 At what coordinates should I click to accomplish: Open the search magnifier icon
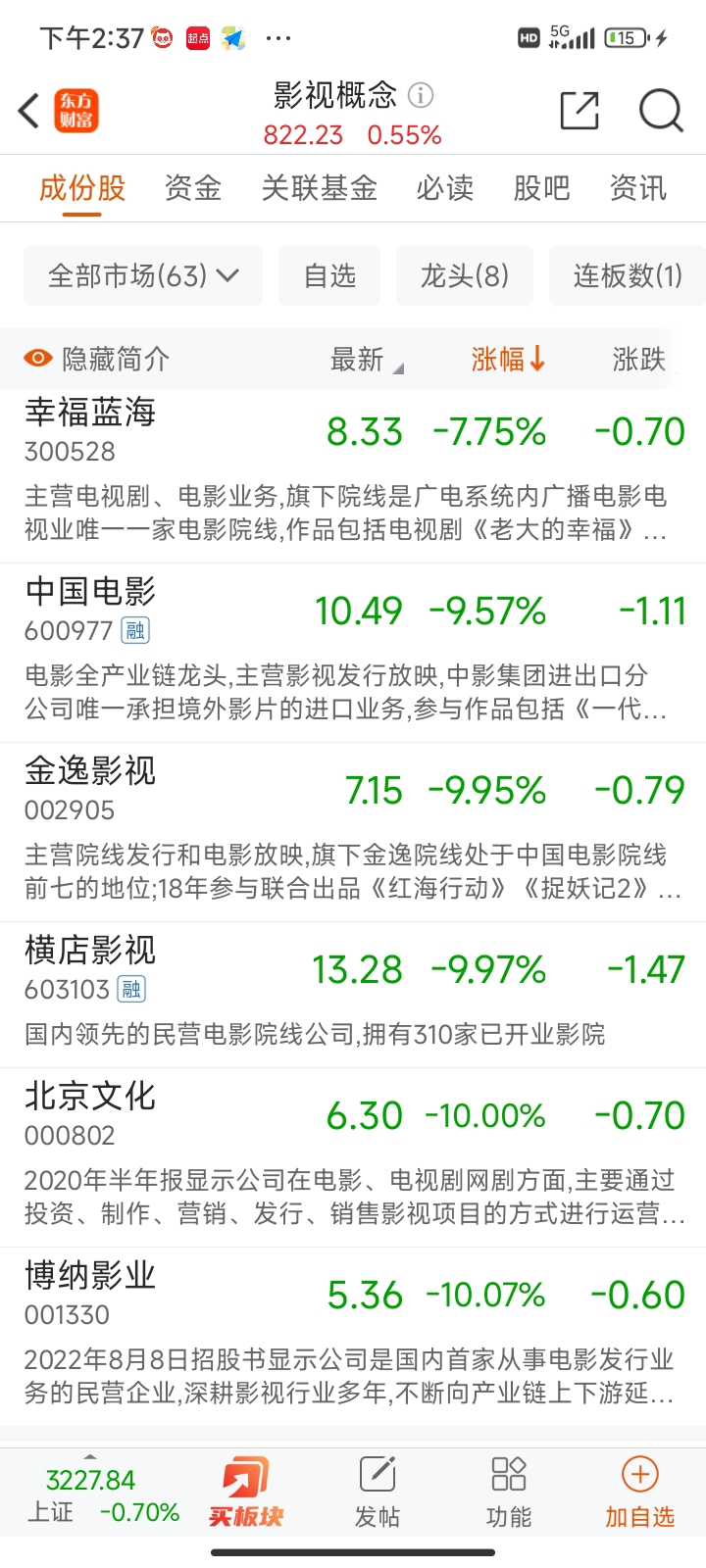661,111
